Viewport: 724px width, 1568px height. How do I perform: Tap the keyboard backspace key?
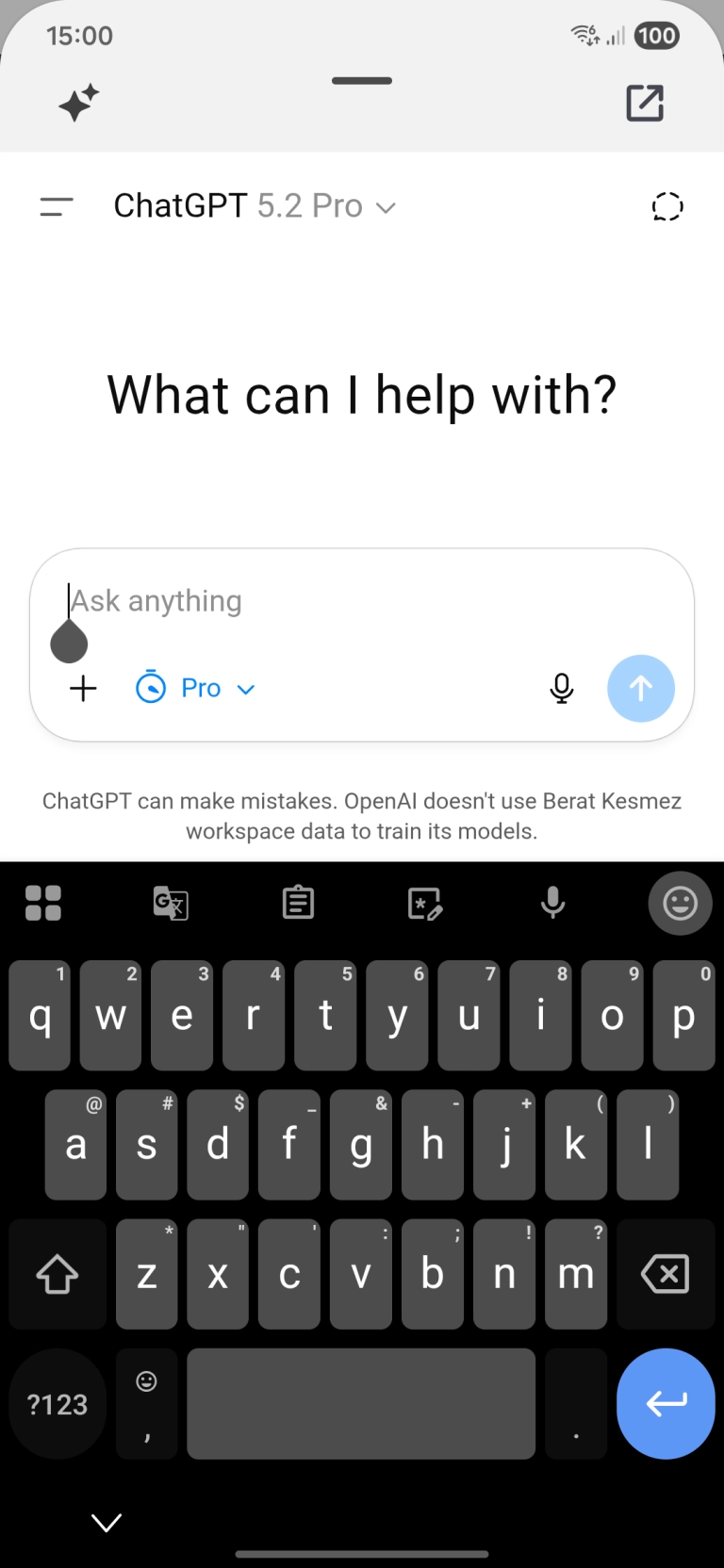(665, 1275)
